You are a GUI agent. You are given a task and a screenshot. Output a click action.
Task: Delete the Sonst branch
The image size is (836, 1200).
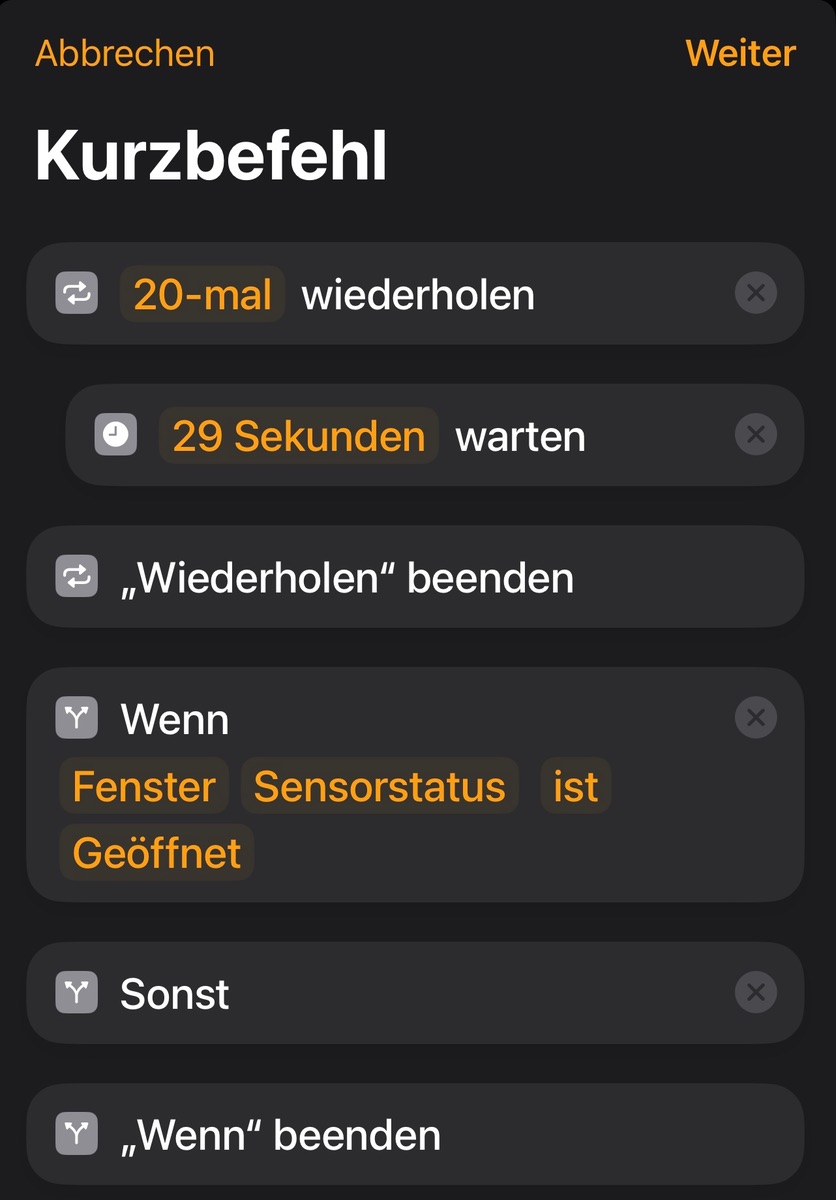756,992
